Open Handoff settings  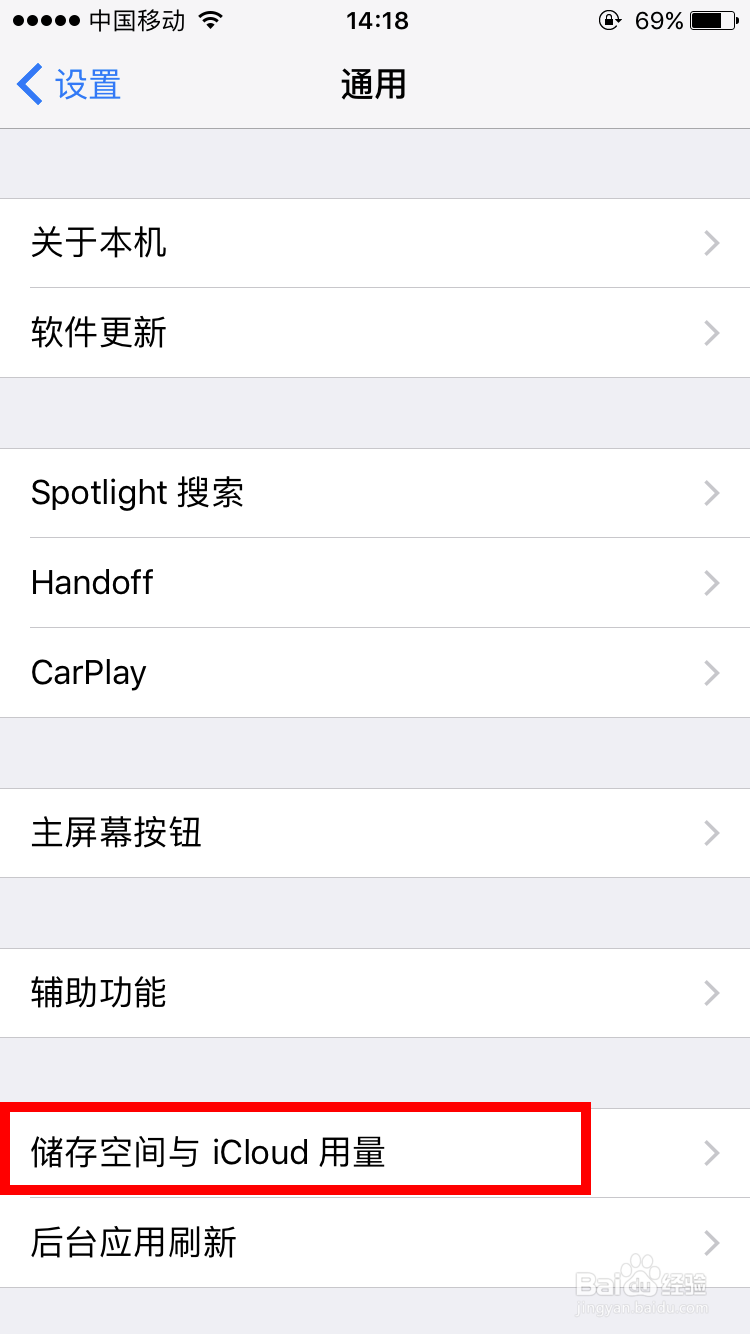point(375,583)
